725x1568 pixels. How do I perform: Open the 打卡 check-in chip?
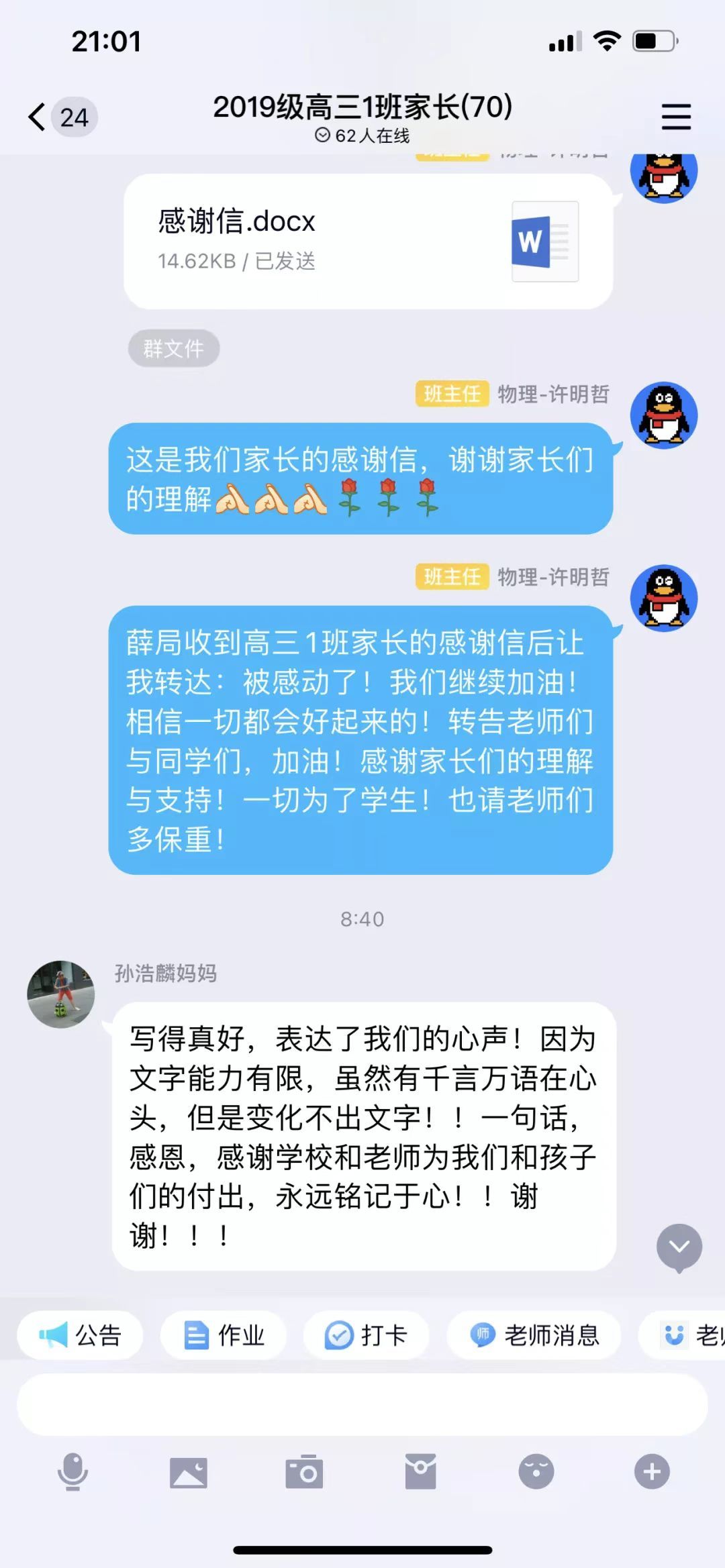tap(366, 1335)
